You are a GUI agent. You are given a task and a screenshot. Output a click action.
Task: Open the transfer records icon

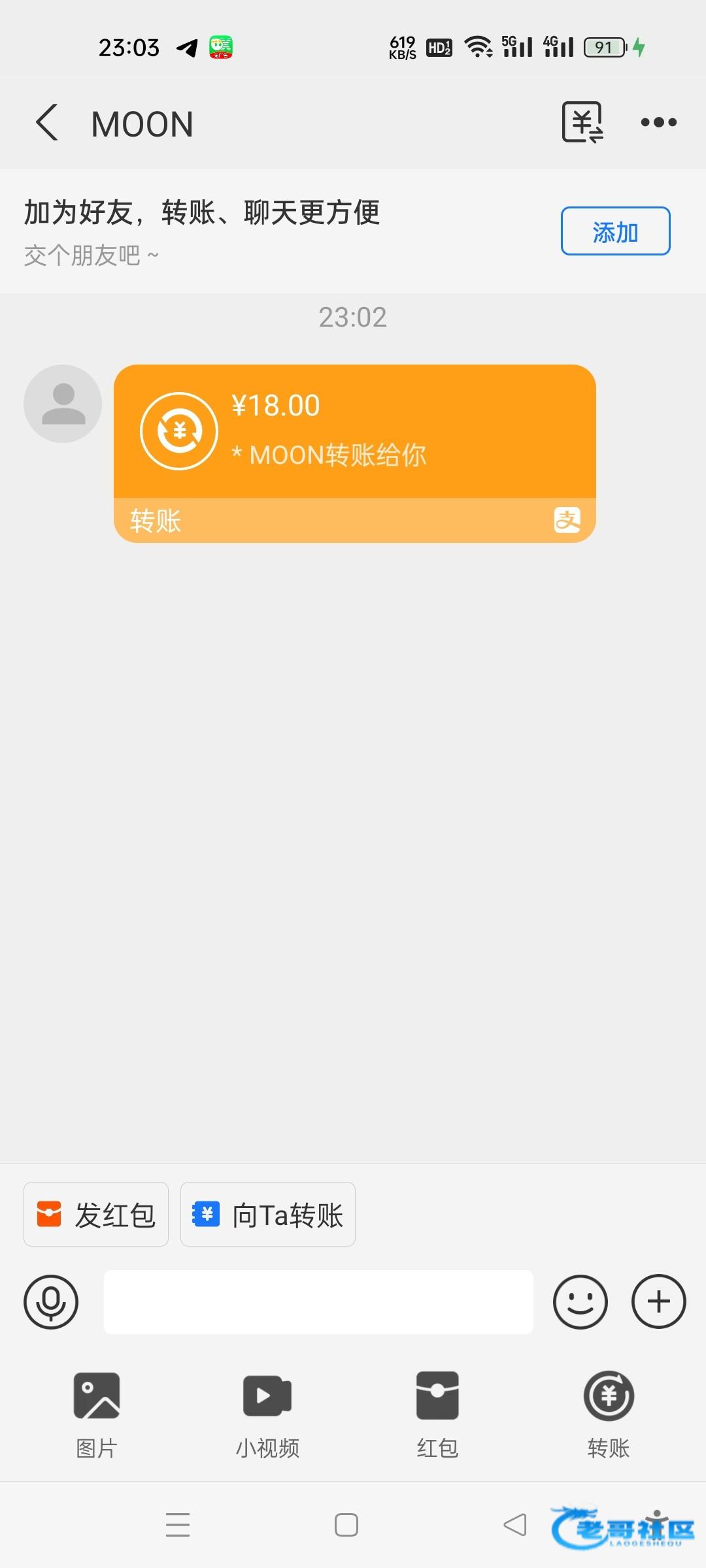tap(582, 122)
